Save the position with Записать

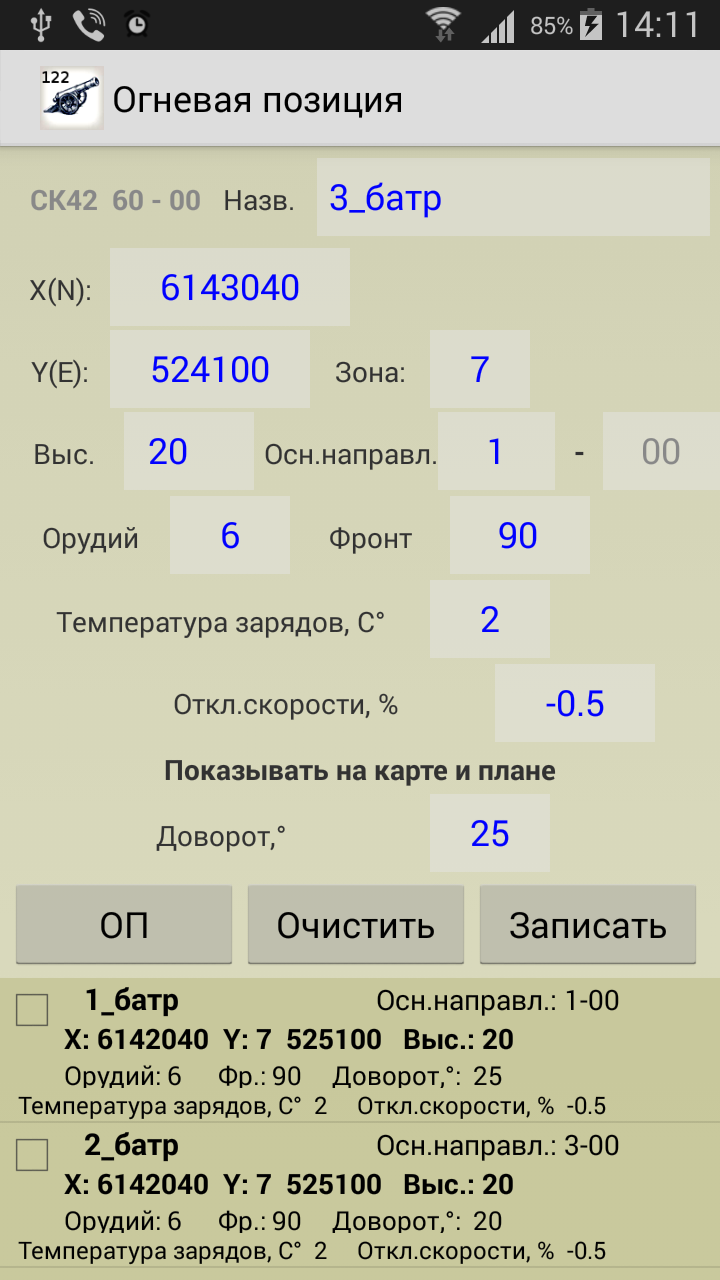[588, 925]
